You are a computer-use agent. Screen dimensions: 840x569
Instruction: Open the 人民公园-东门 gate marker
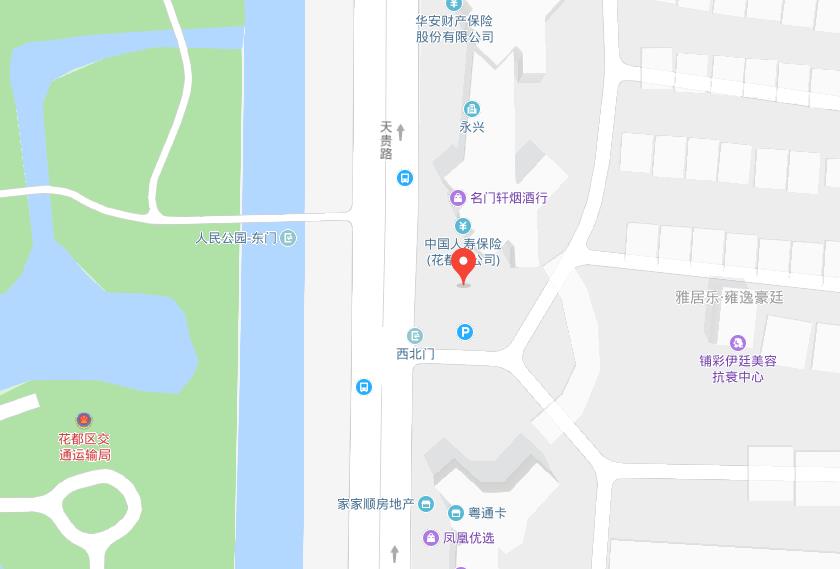tap(288, 238)
